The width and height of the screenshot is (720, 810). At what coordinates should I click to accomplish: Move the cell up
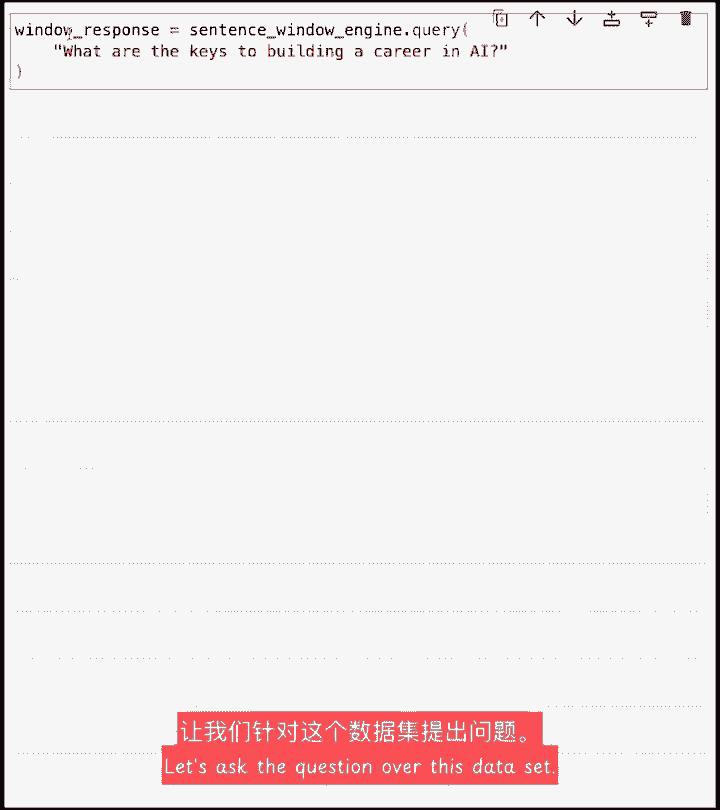pos(537,18)
